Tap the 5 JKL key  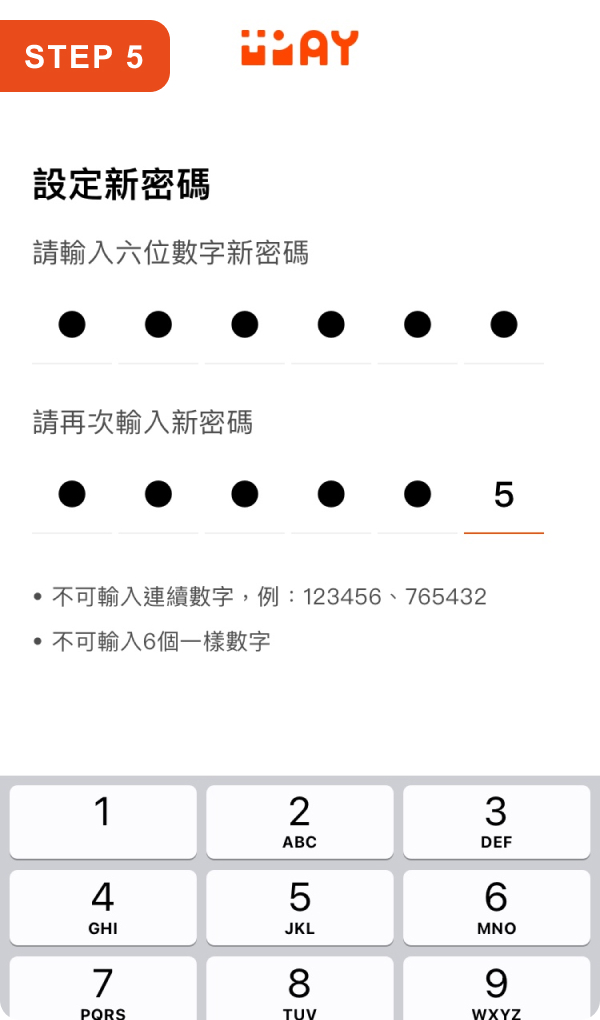pyautogui.click(x=300, y=907)
